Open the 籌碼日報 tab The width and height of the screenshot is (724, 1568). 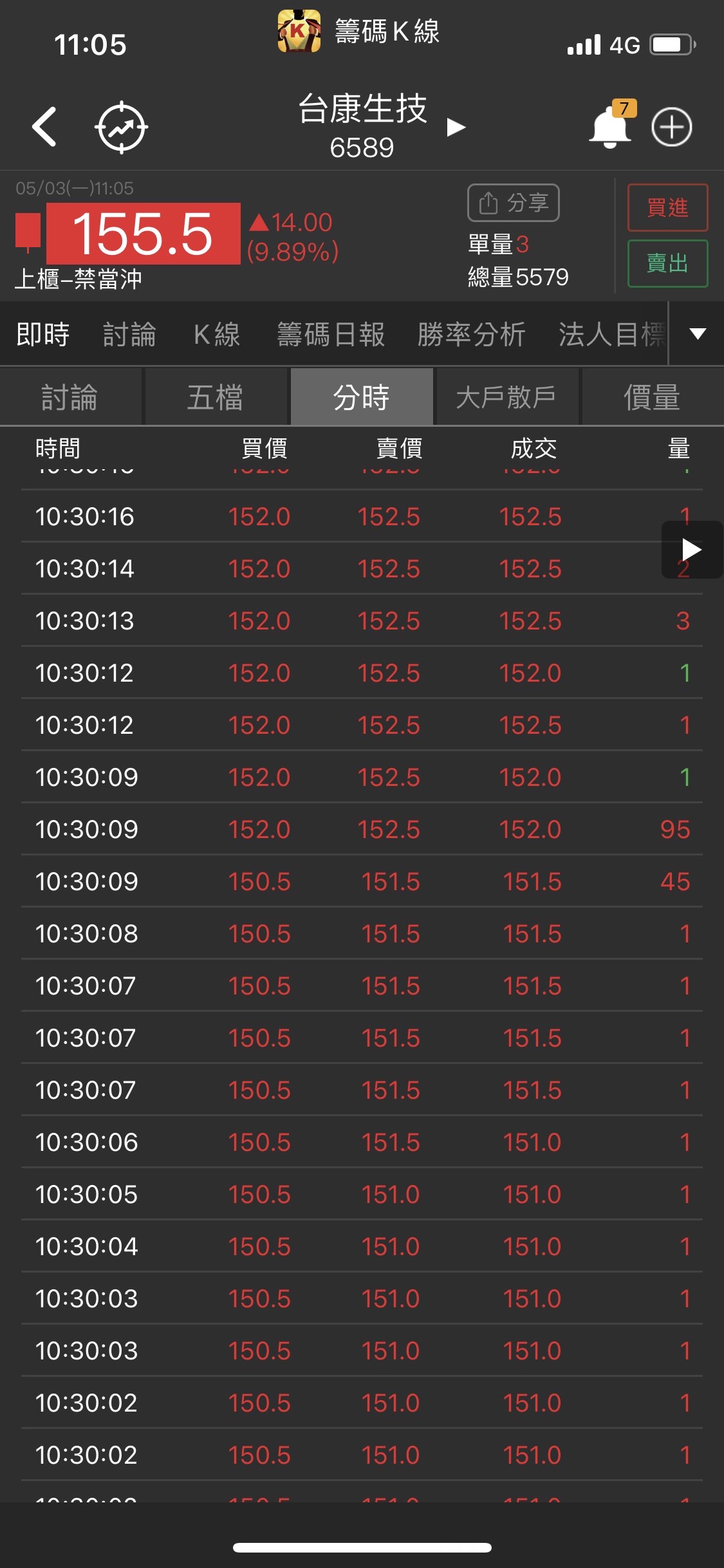tap(331, 334)
